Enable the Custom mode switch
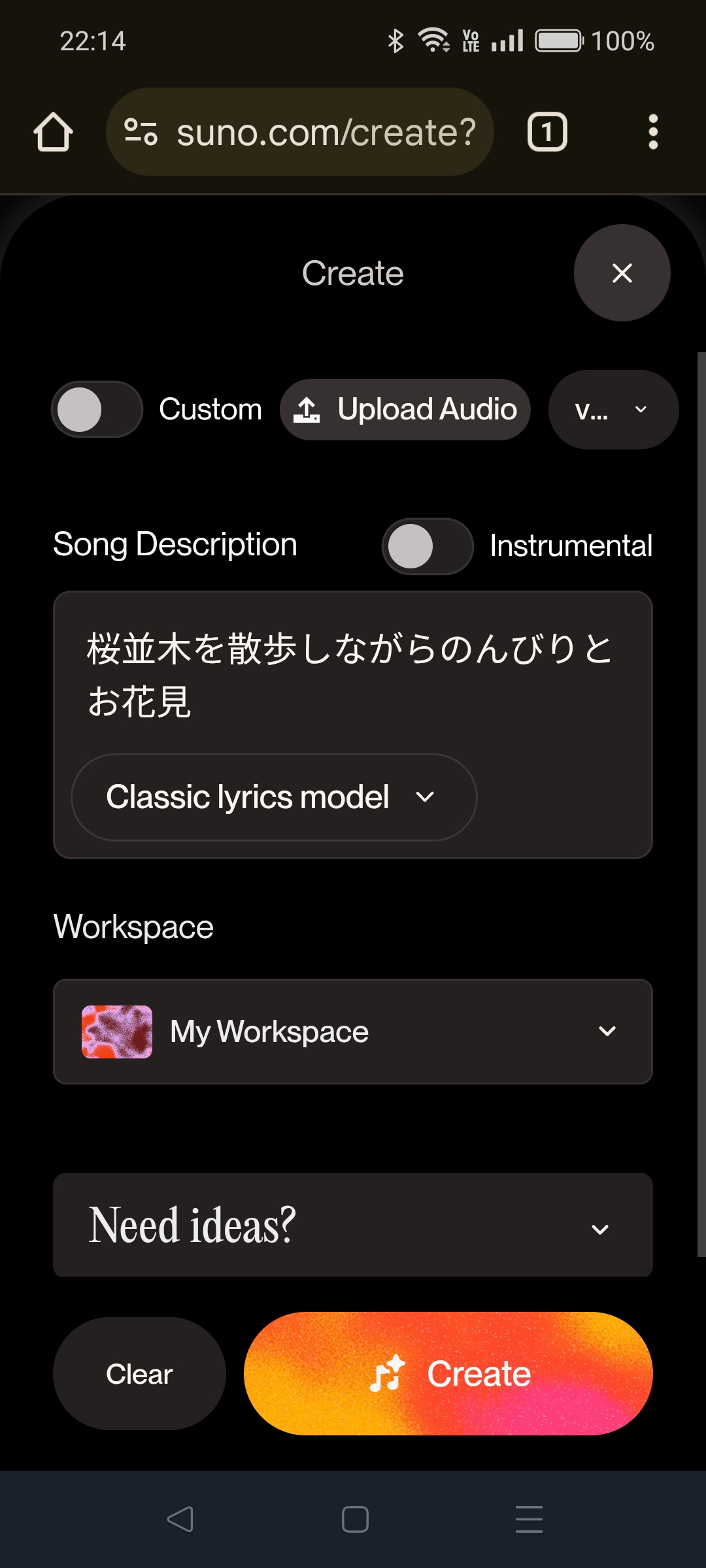Image resolution: width=706 pixels, height=1568 pixels. [x=97, y=410]
